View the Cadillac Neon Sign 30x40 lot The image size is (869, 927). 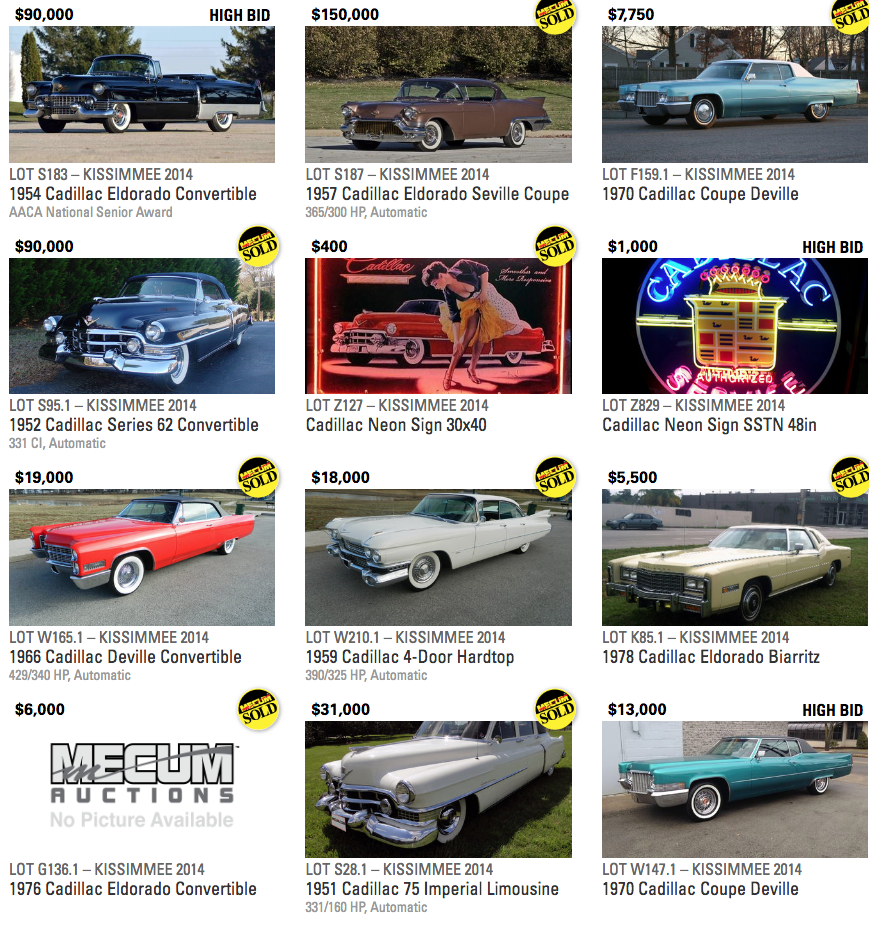396,425
